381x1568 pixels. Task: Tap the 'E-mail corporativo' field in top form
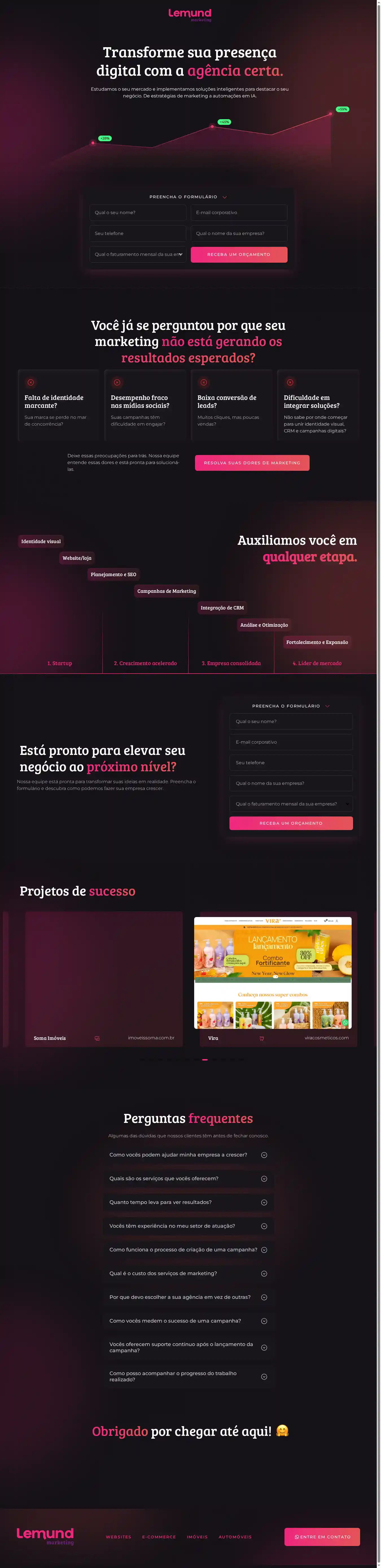pos(238,212)
